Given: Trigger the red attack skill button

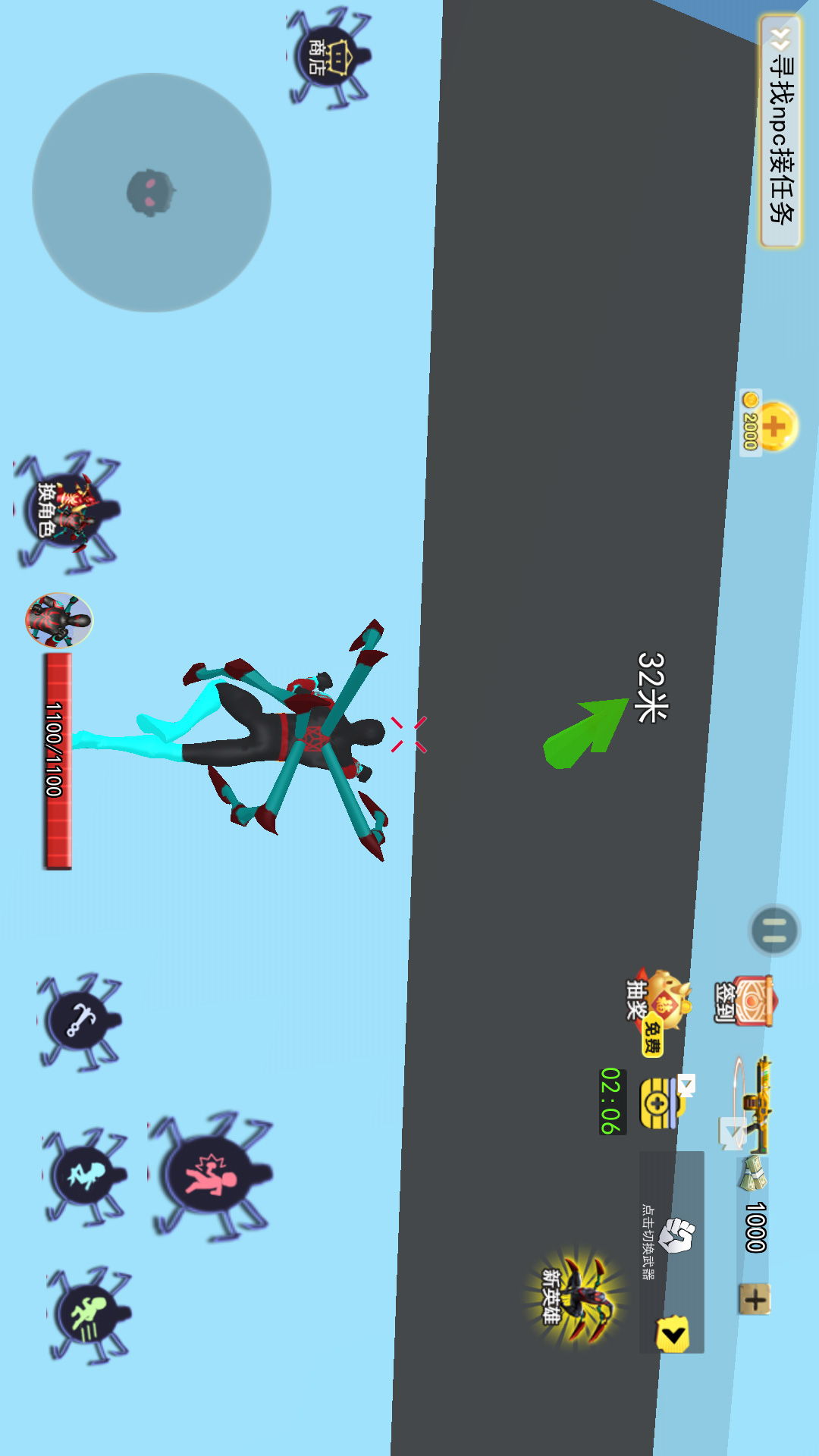Looking at the screenshot, I should 209,1175.
